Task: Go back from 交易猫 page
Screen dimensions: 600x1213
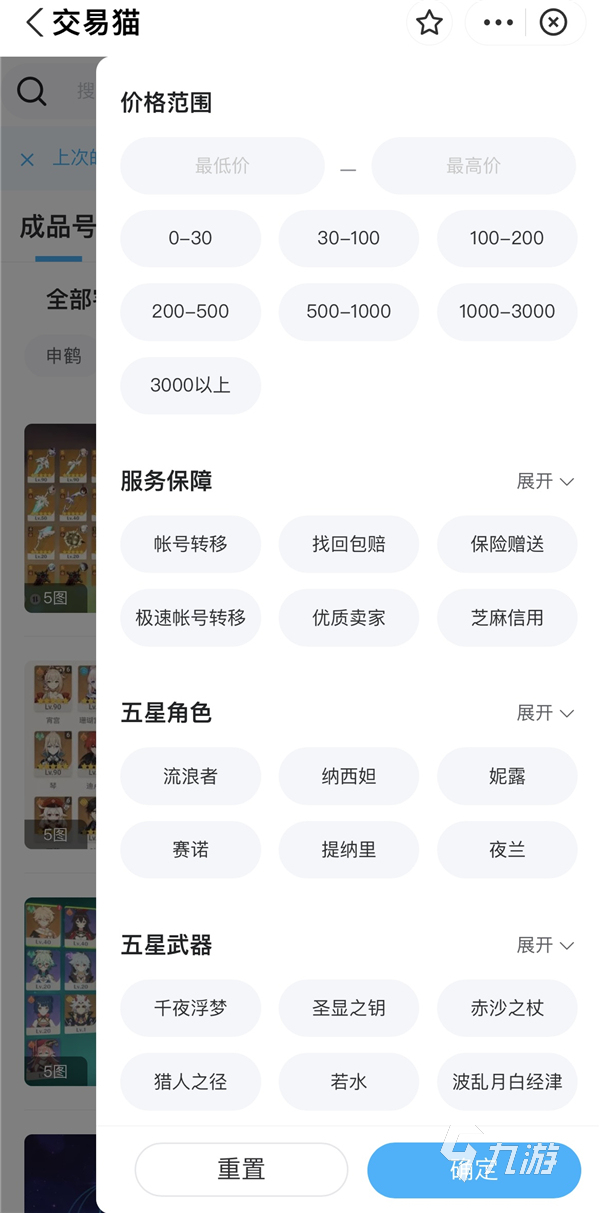Action: [x=35, y=23]
